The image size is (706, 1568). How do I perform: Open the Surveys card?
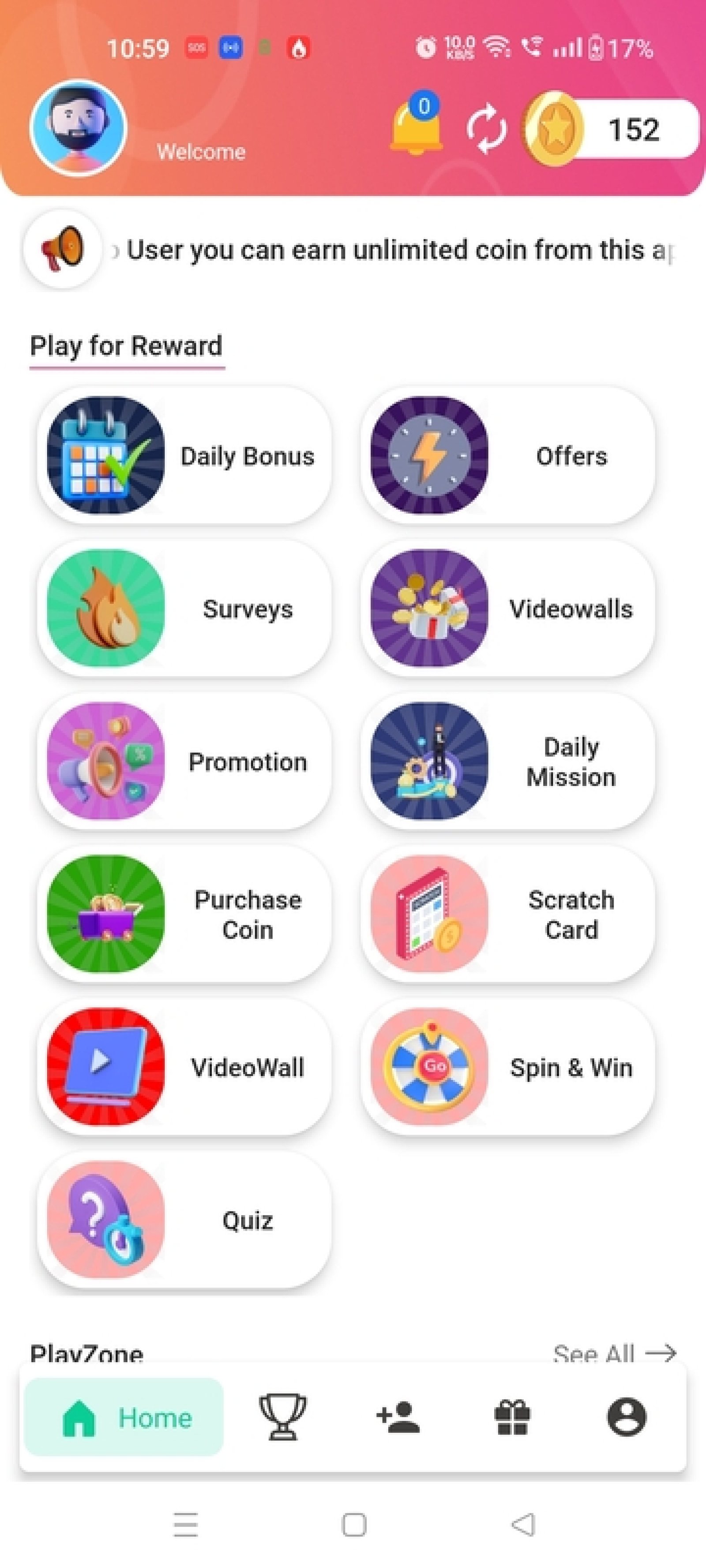coord(184,608)
